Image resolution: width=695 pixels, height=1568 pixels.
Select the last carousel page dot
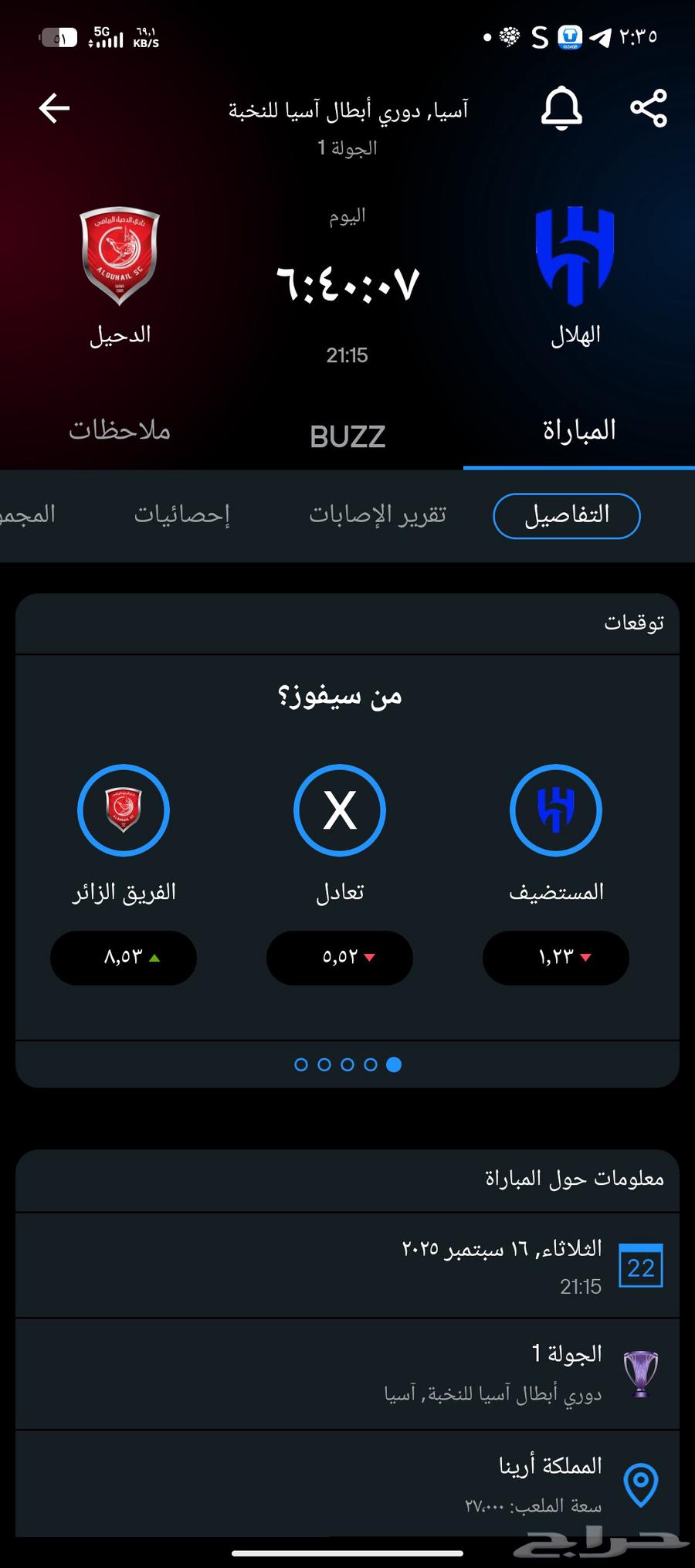click(393, 1064)
